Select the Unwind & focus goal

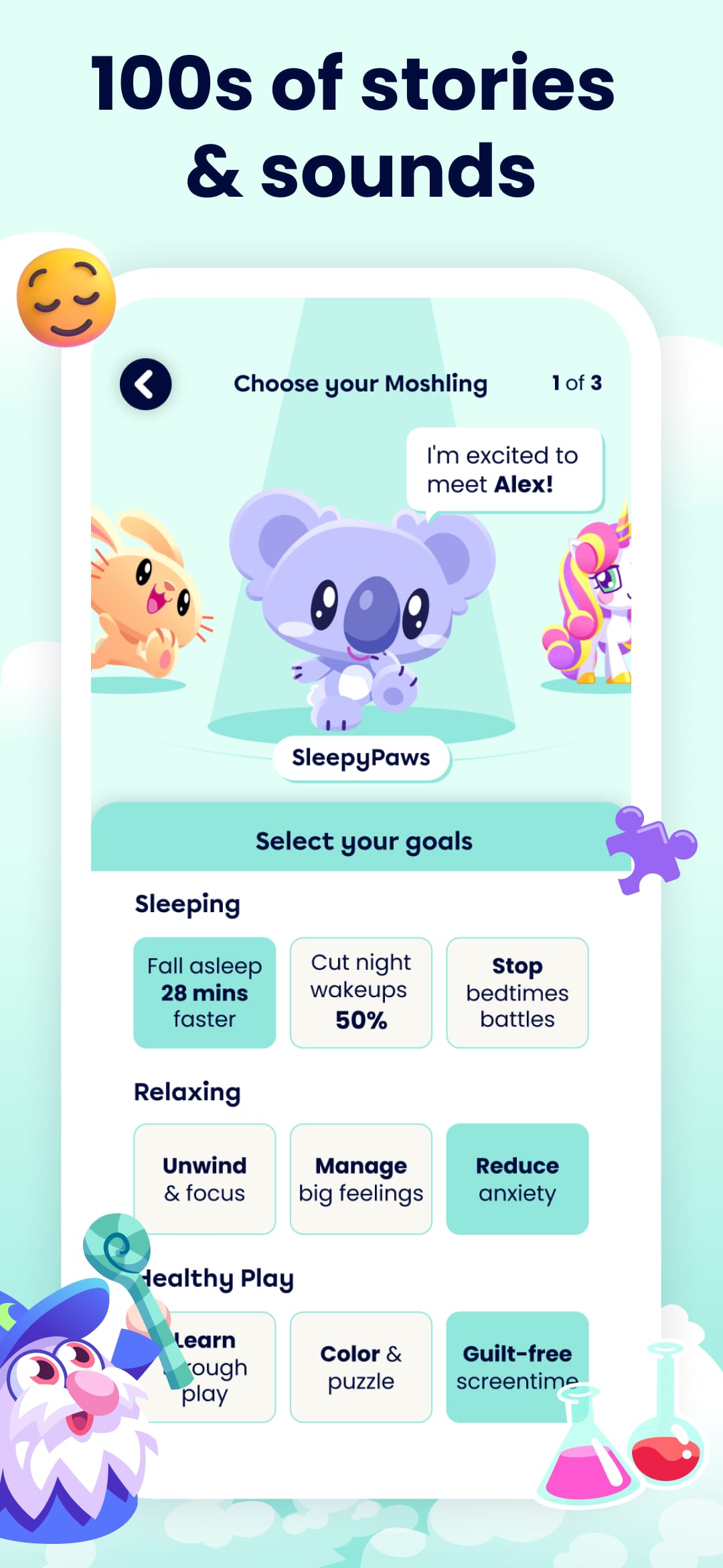click(x=204, y=1179)
